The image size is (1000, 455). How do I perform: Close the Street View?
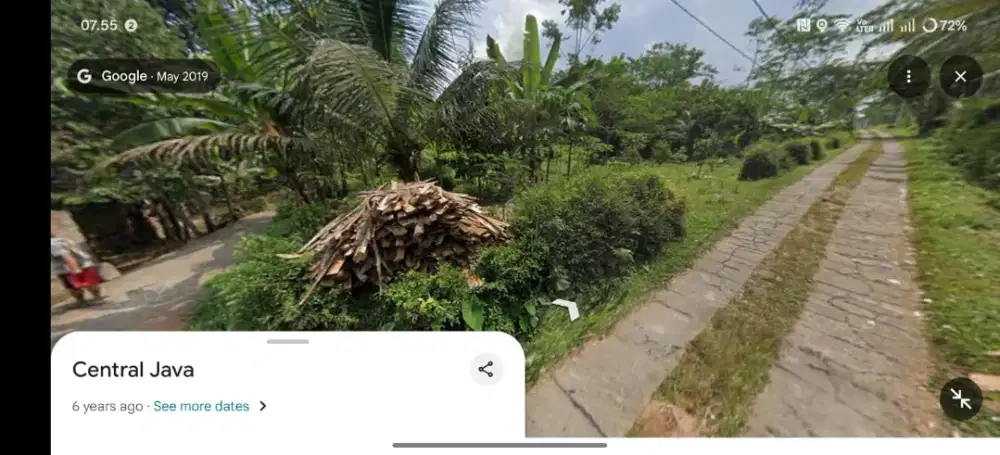point(961,76)
